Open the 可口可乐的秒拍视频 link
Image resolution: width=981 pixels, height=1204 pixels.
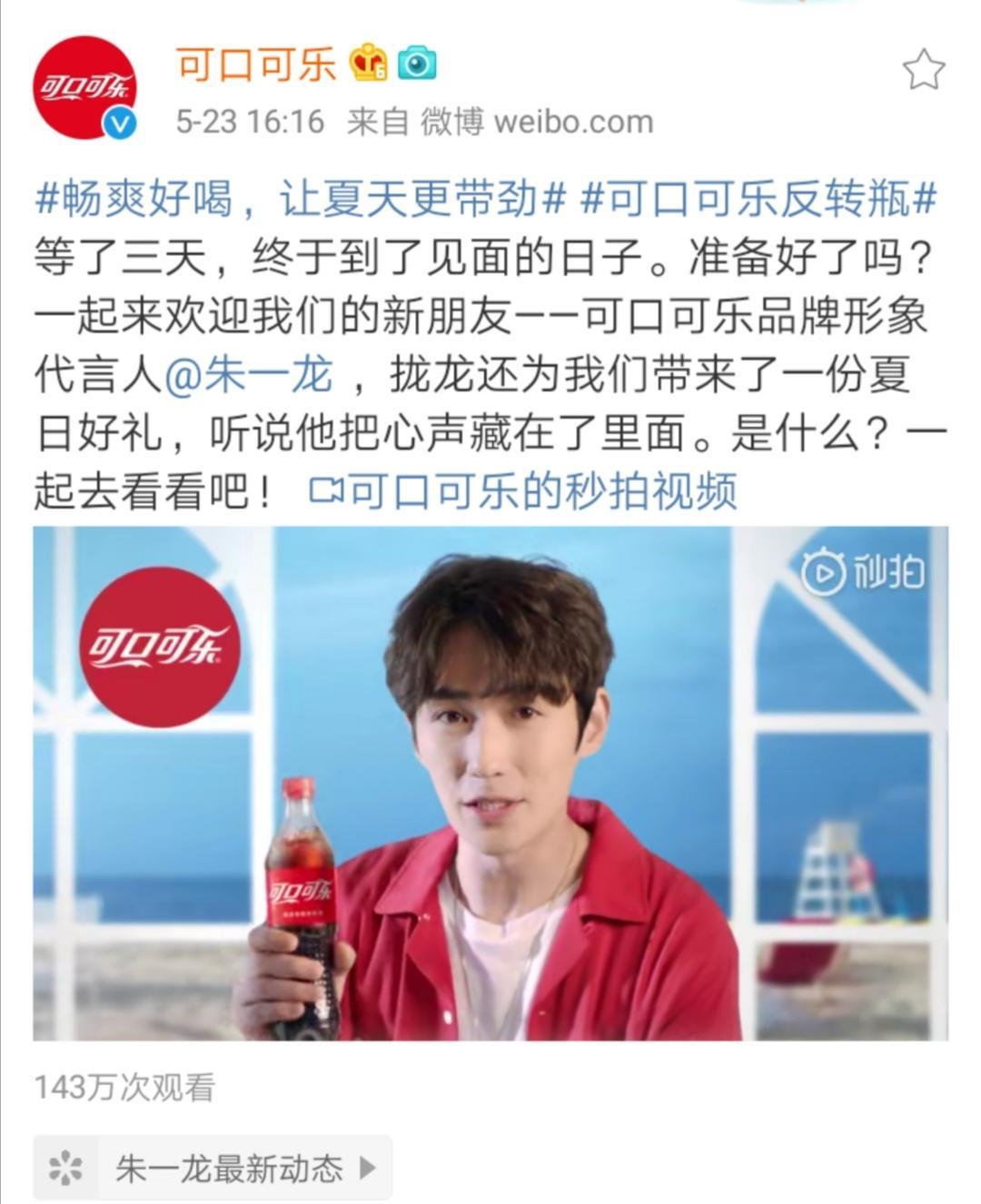523,491
